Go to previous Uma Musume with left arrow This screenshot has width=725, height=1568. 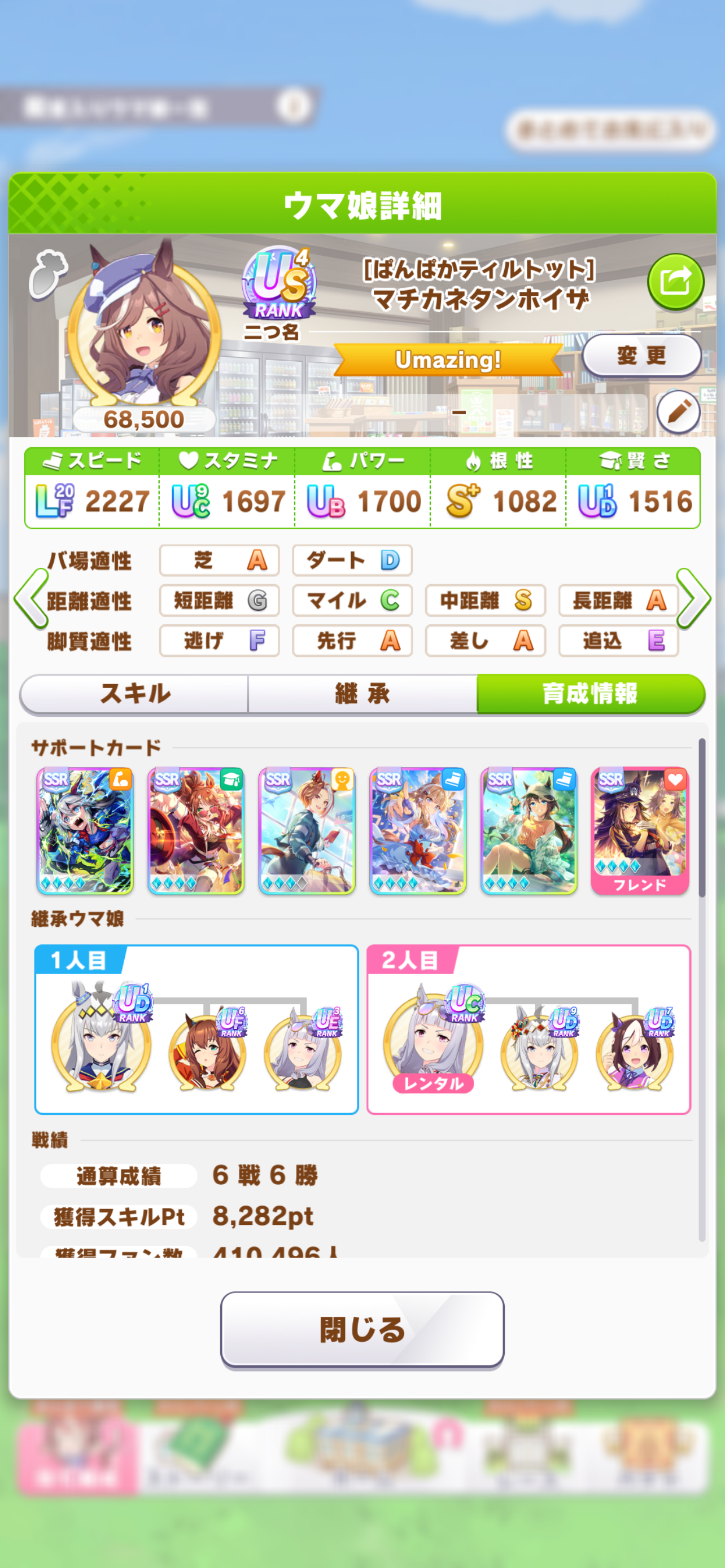30,599
